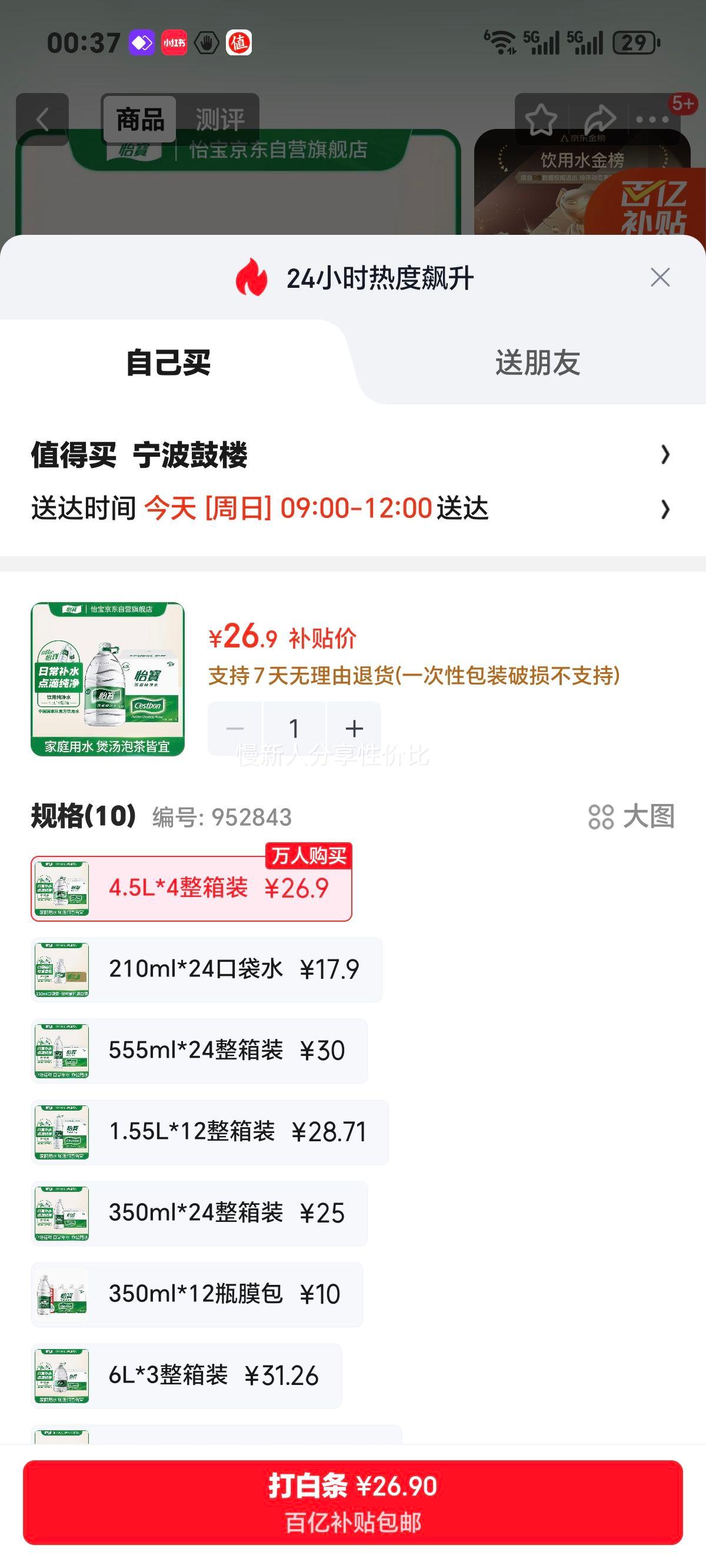Image resolution: width=706 pixels, height=1568 pixels.
Task: Decrease quantity with the minus icon
Action: point(236,727)
